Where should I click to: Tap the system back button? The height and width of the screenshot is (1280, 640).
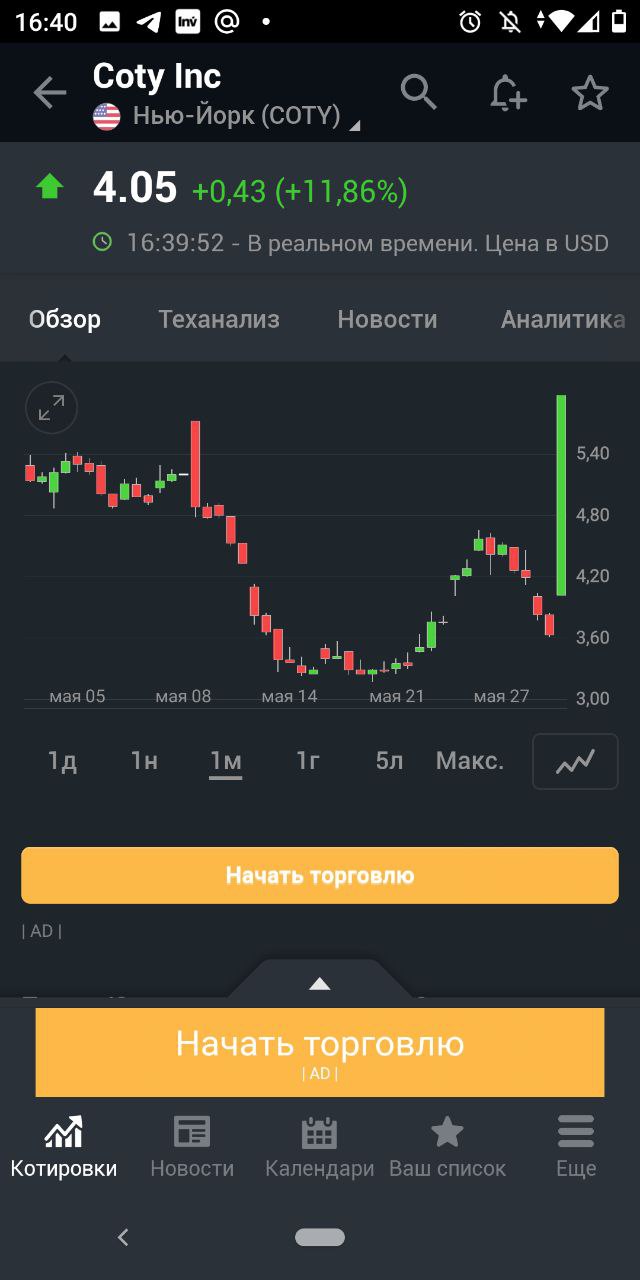click(123, 1237)
